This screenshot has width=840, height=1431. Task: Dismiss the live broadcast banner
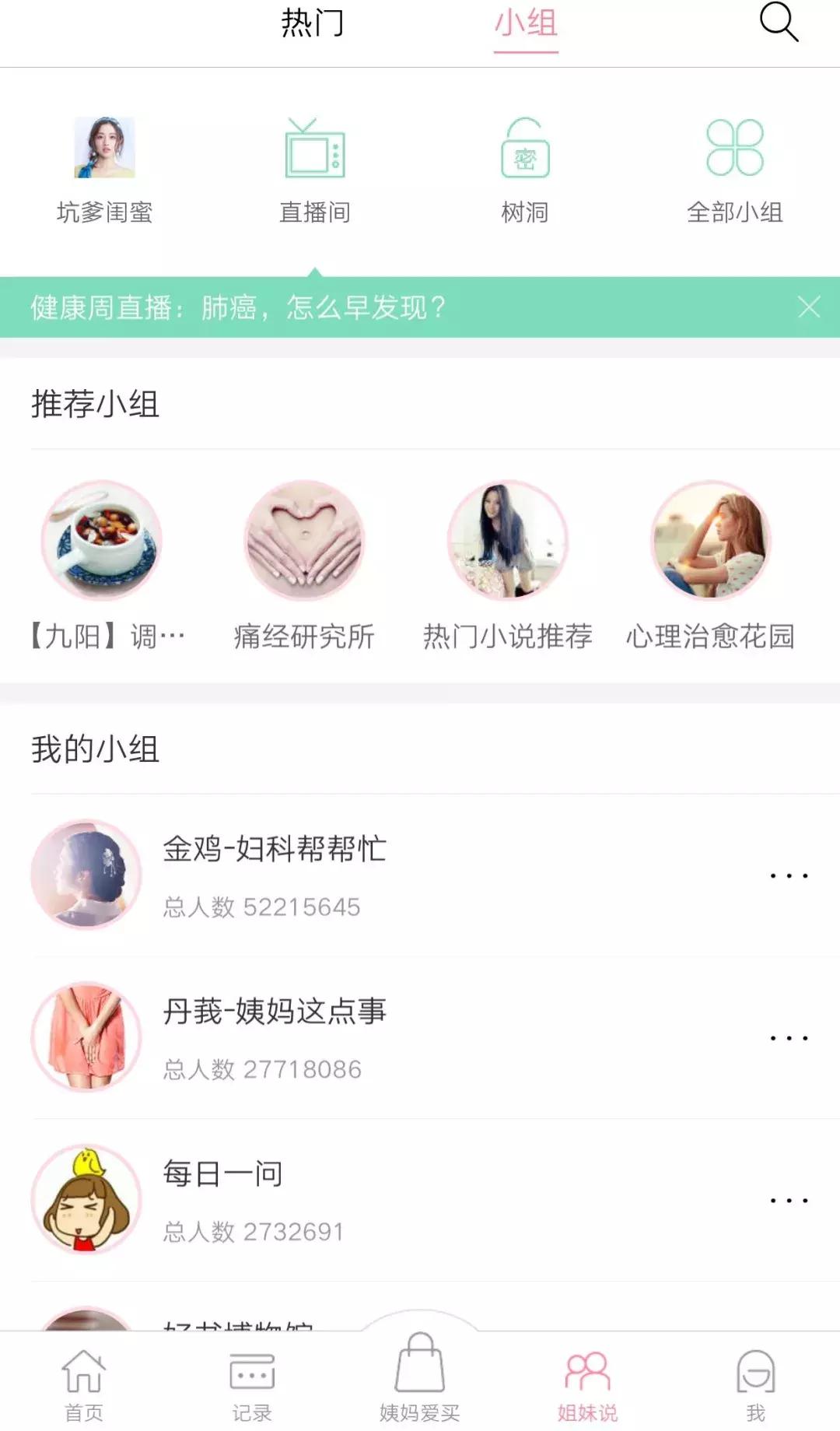810,307
